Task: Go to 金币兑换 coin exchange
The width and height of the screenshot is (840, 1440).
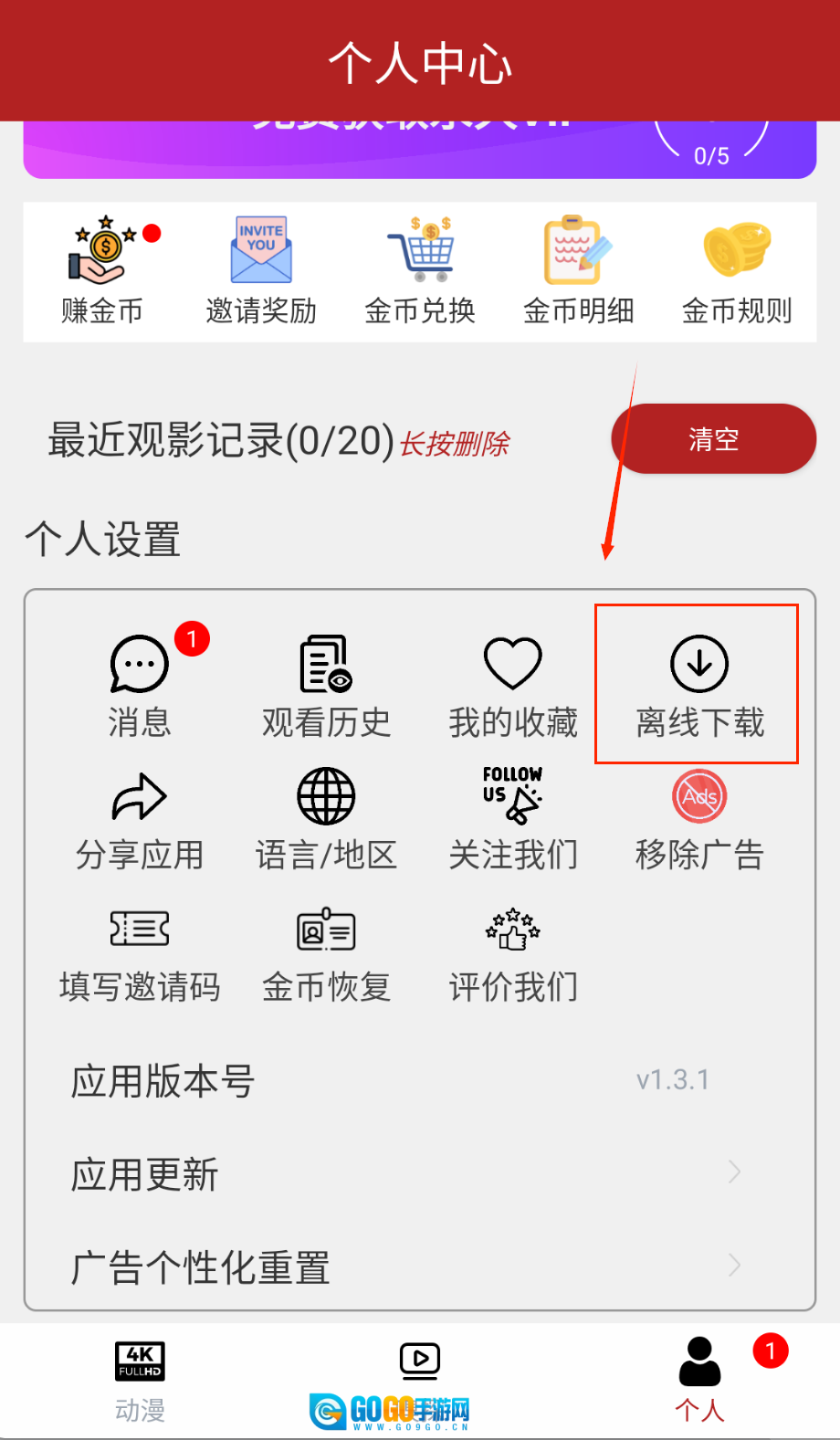Action: pyautogui.click(x=420, y=272)
